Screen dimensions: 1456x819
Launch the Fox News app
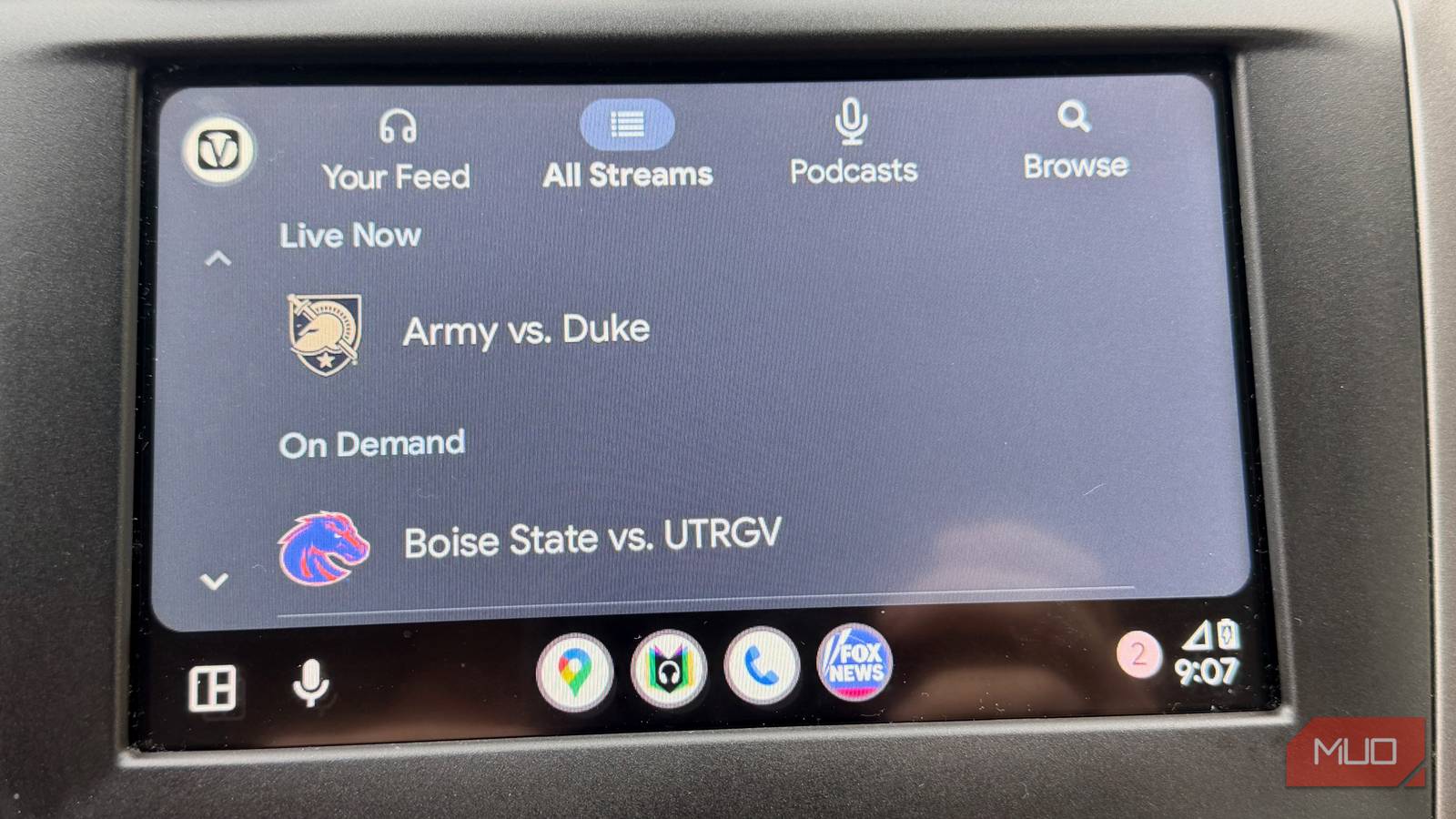[x=854, y=663]
